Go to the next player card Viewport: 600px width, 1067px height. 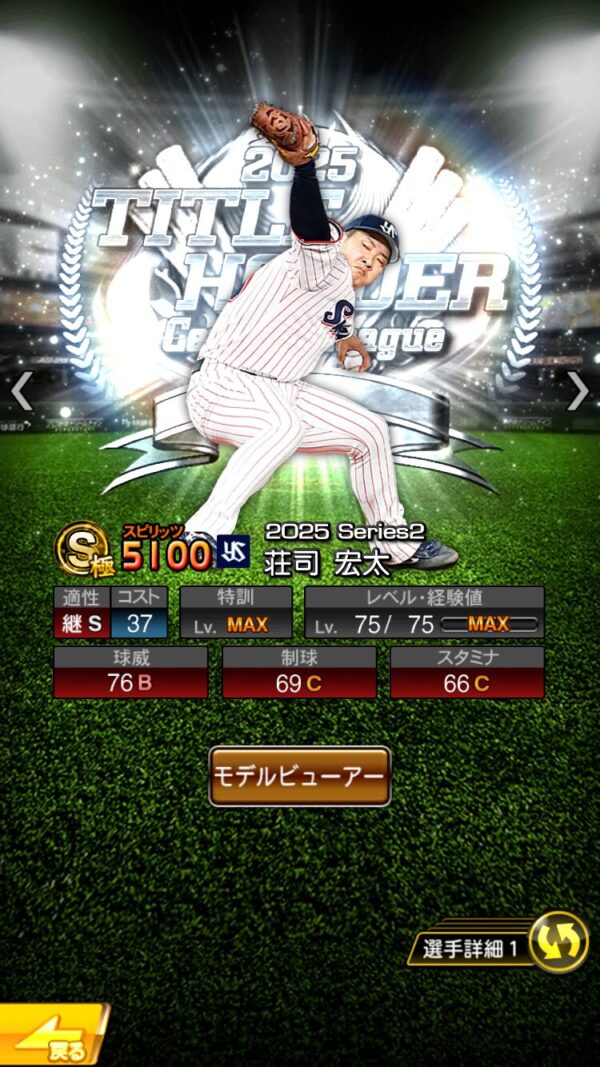[x=578, y=391]
